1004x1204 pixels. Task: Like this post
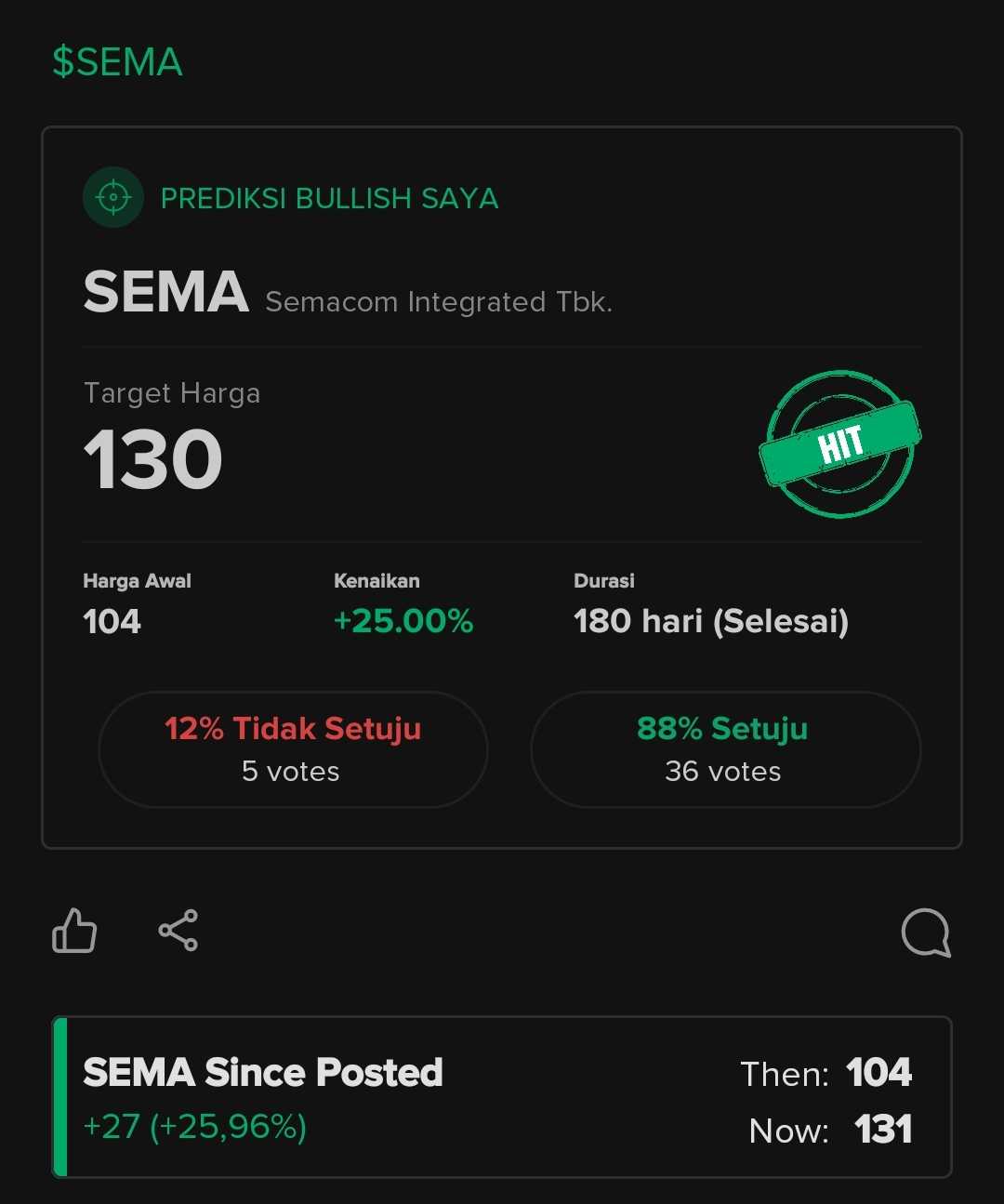[x=74, y=931]
